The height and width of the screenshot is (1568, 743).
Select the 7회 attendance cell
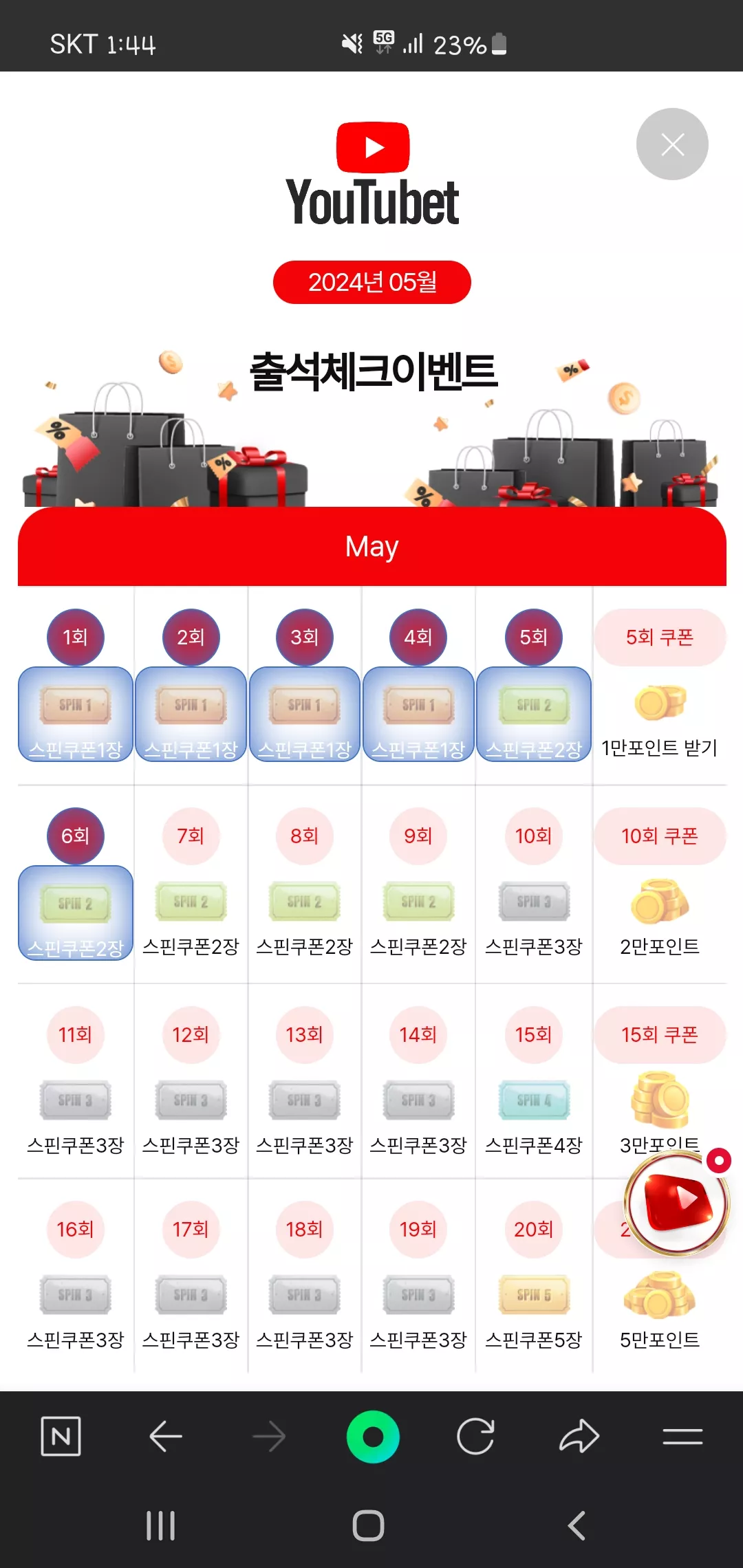[x=191, y=884]
